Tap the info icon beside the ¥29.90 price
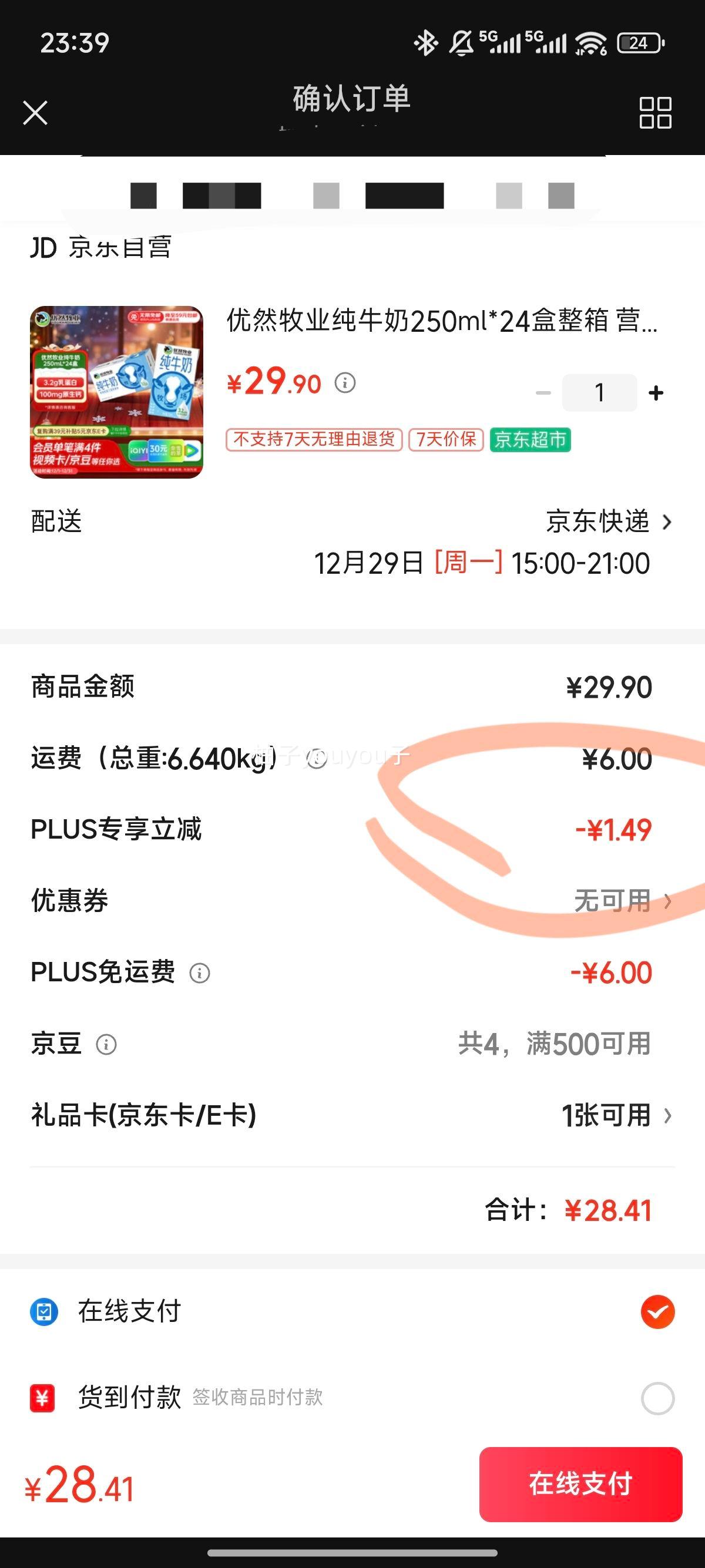The image size is (705, 1568). [346, 382]
